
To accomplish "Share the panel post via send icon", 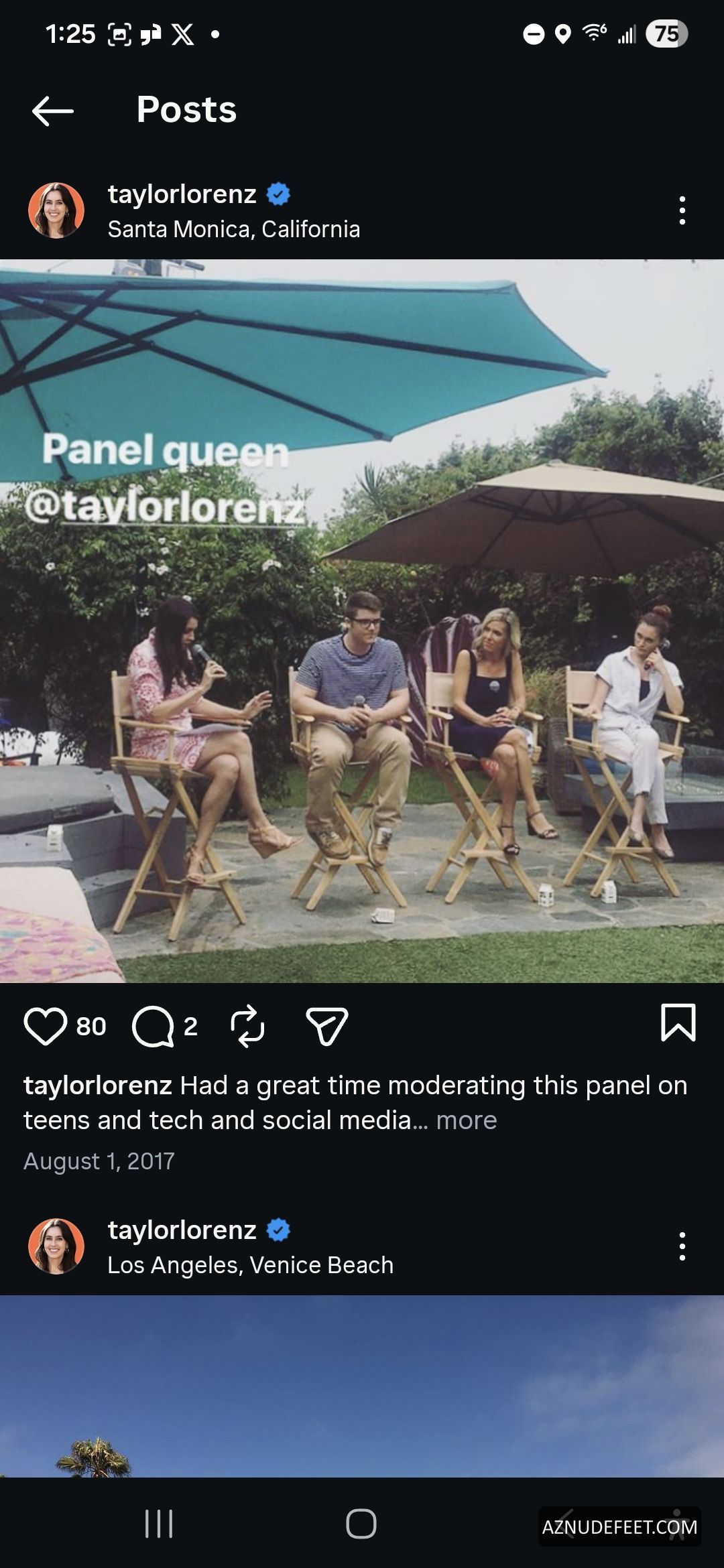I will tap(326, 1026).
